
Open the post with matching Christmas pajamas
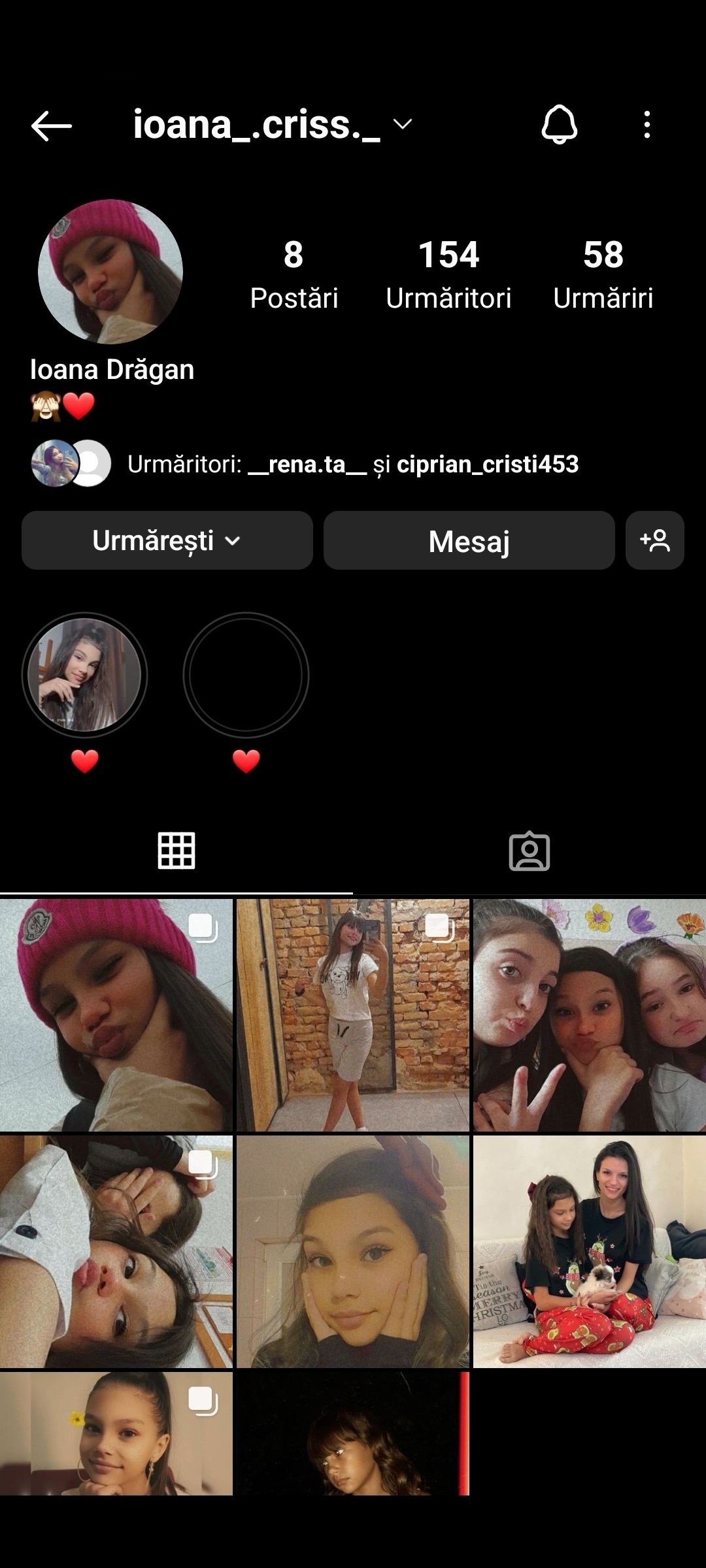tap(589, 1251)
